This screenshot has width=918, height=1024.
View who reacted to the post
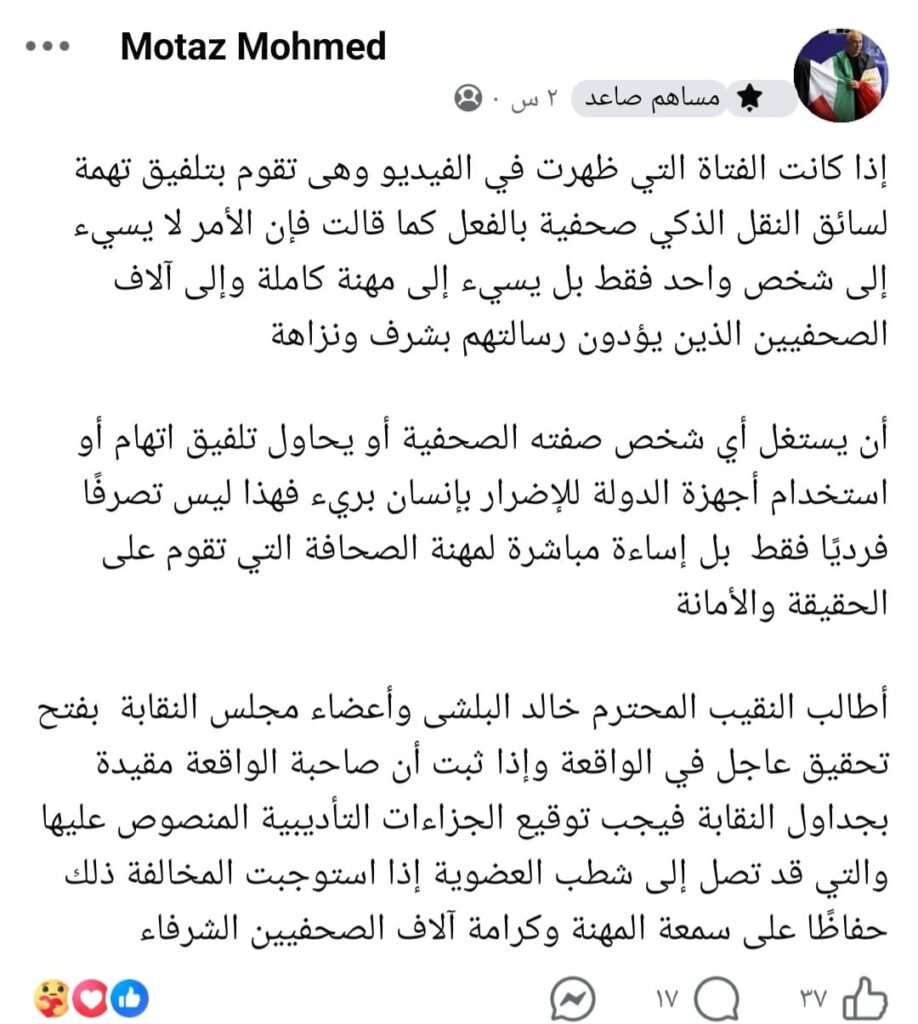(x=91, y=999)
